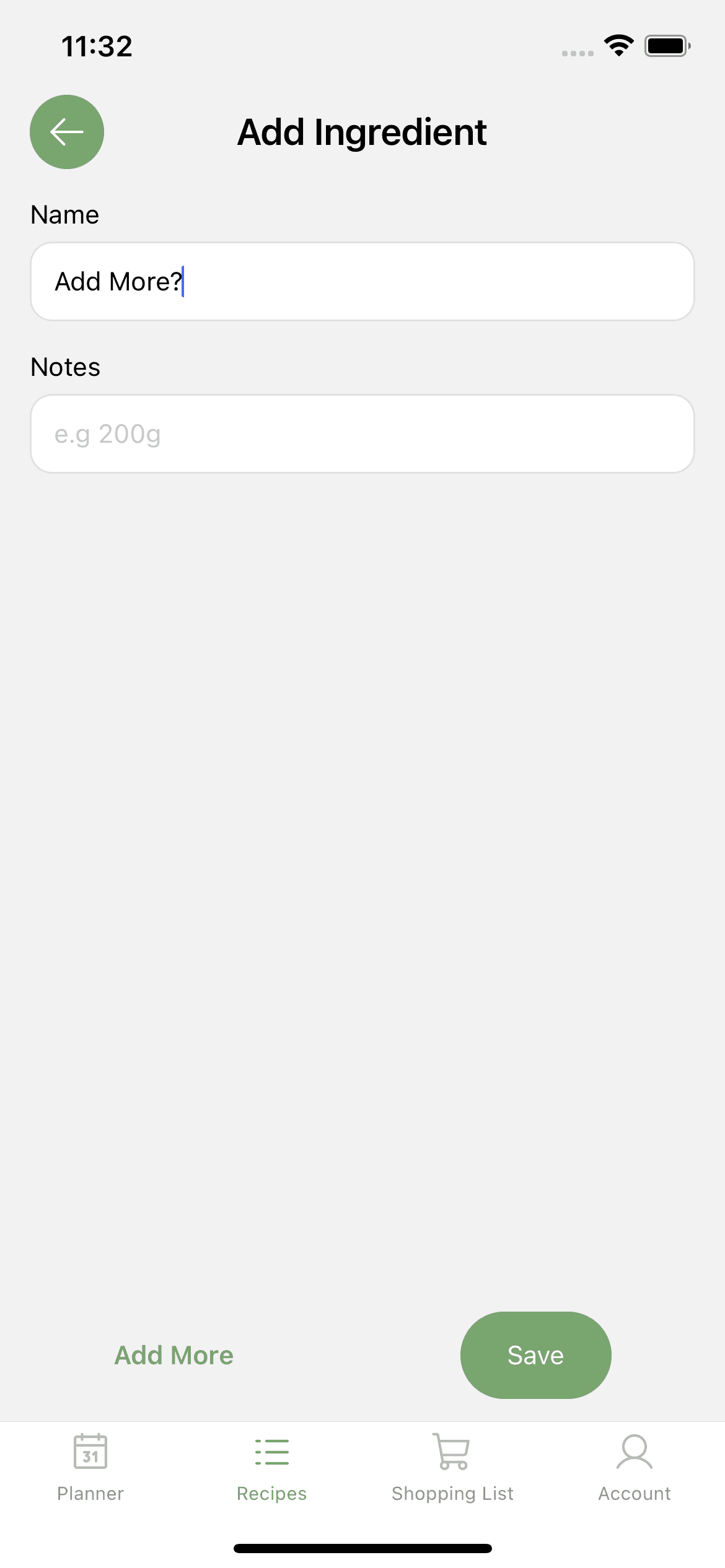Go to the Shopping List tab

[x=452, y=1467]
